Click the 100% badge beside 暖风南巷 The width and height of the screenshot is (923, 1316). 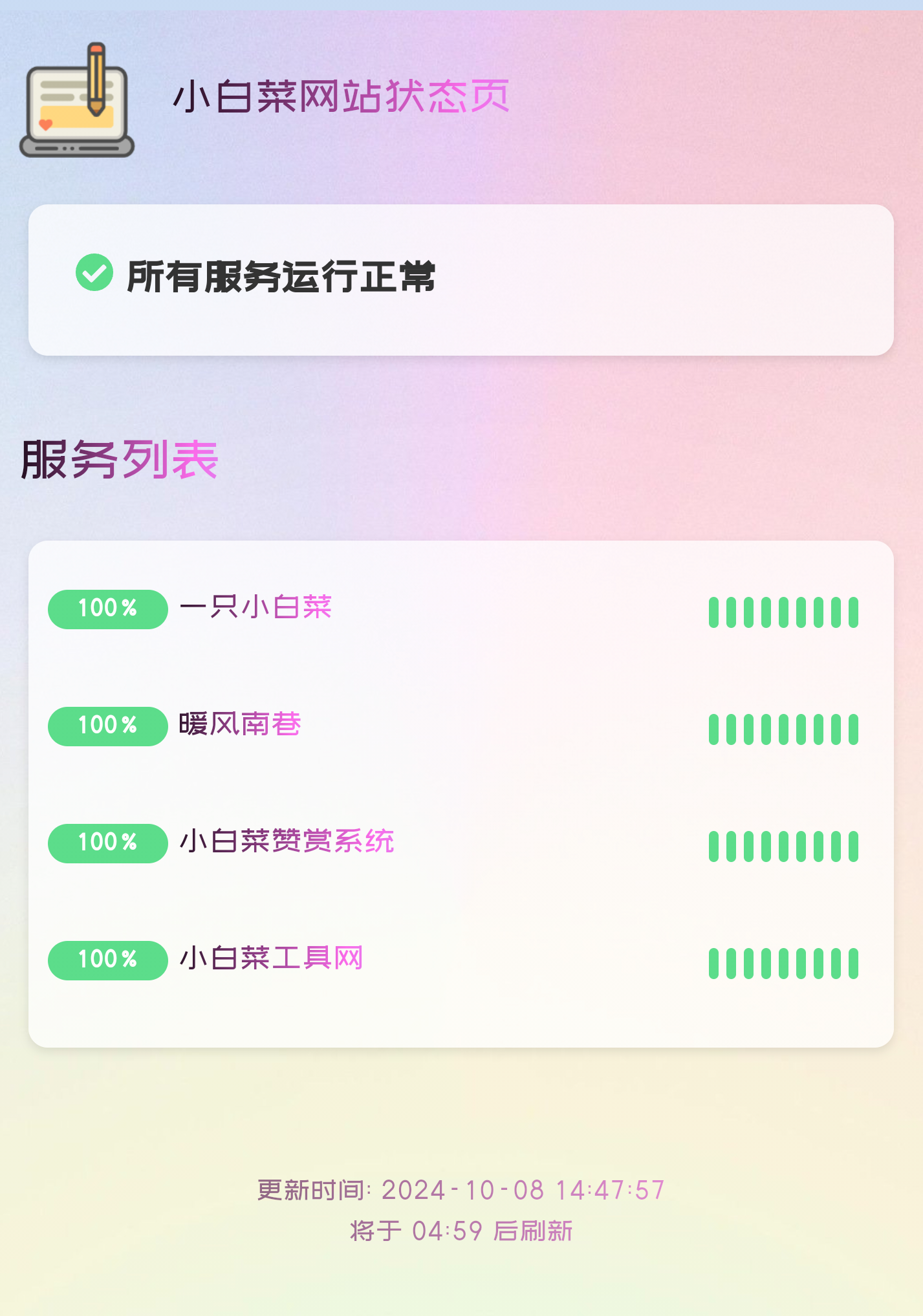tap(107, 726)
